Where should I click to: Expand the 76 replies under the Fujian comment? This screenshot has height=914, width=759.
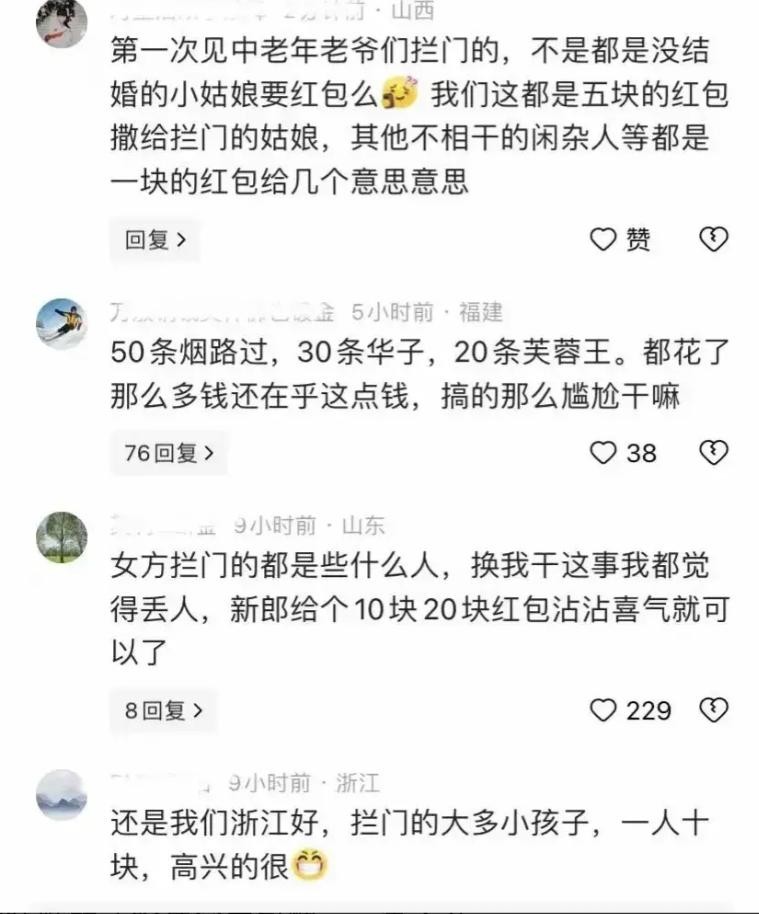[168, 453]
